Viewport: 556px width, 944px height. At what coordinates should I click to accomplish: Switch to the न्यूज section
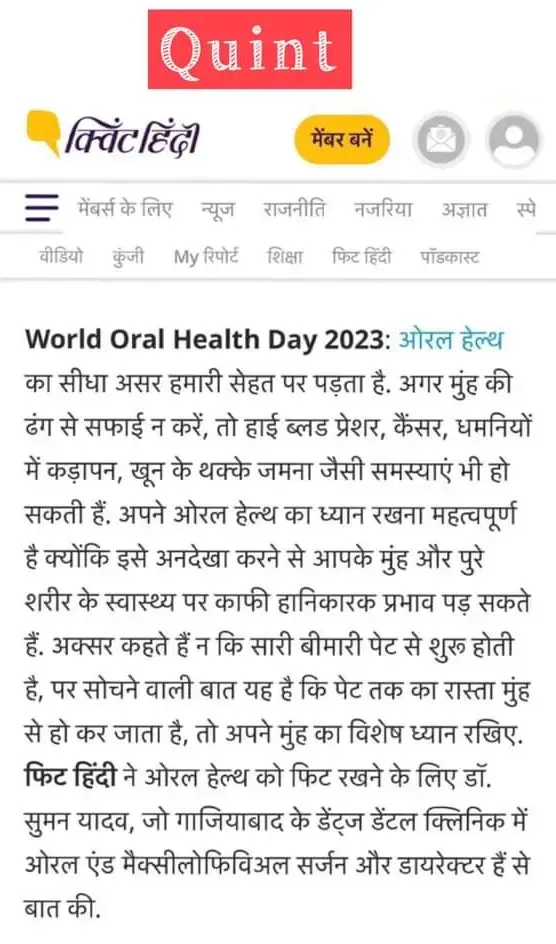[x=218, y=209]
